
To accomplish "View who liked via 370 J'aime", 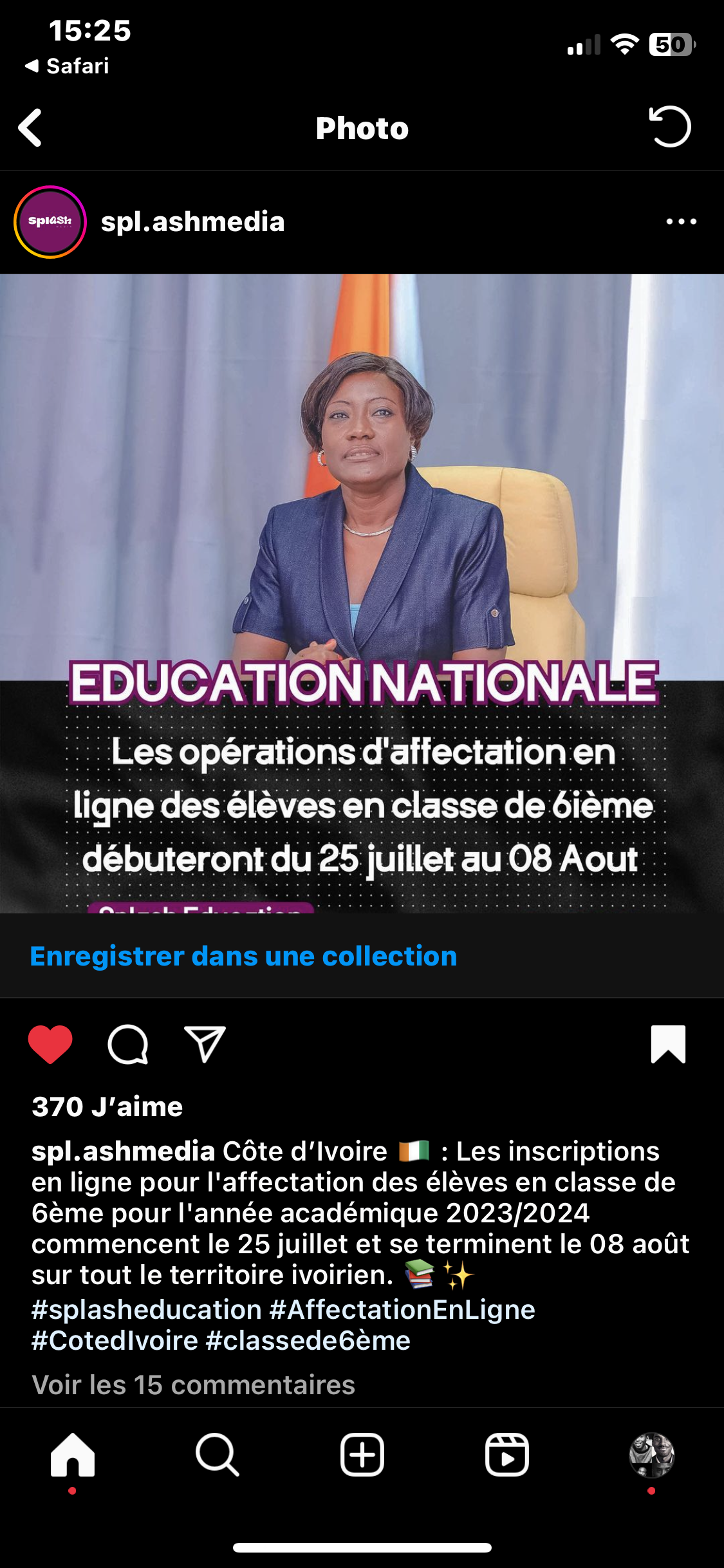I will (x=107, y=1107).
